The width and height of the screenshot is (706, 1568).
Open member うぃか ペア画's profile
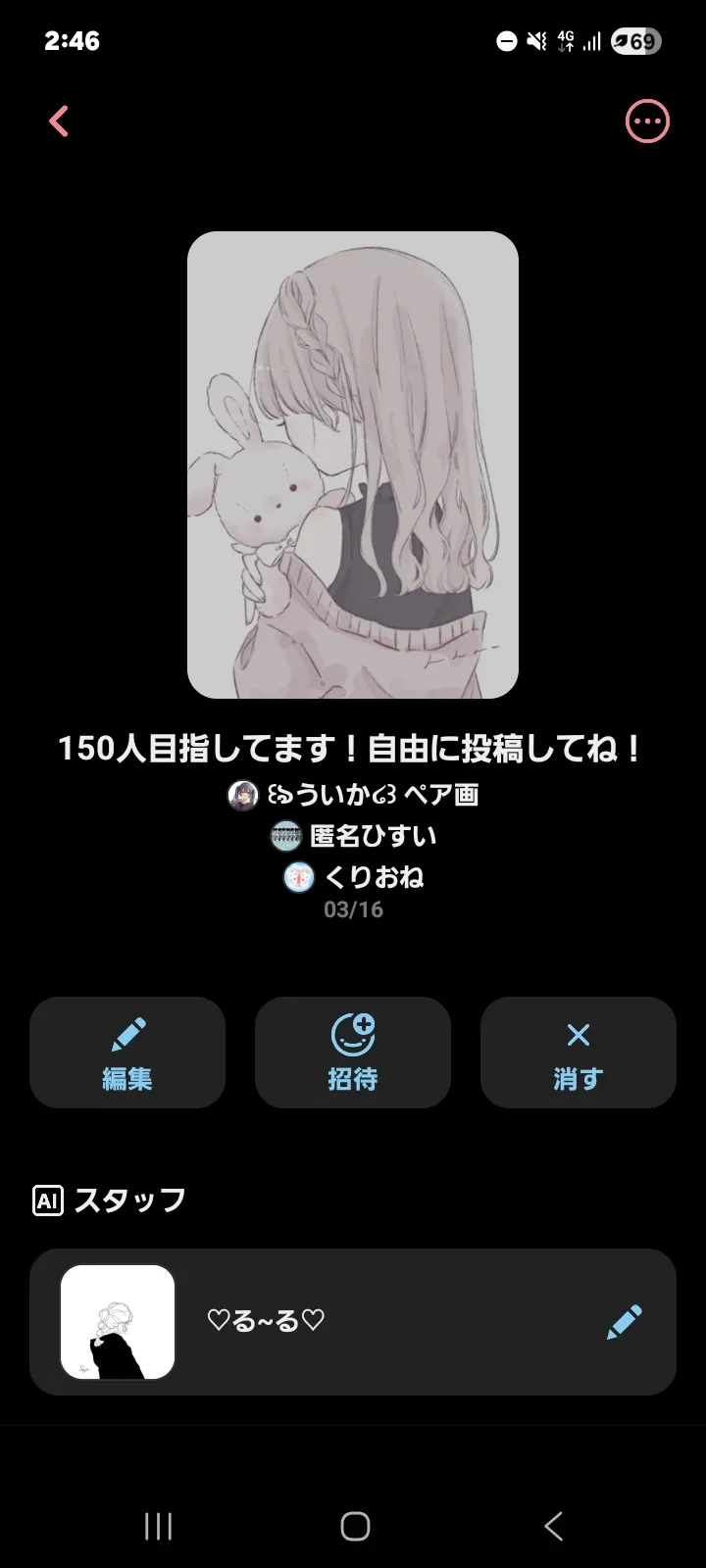point(353,795)
